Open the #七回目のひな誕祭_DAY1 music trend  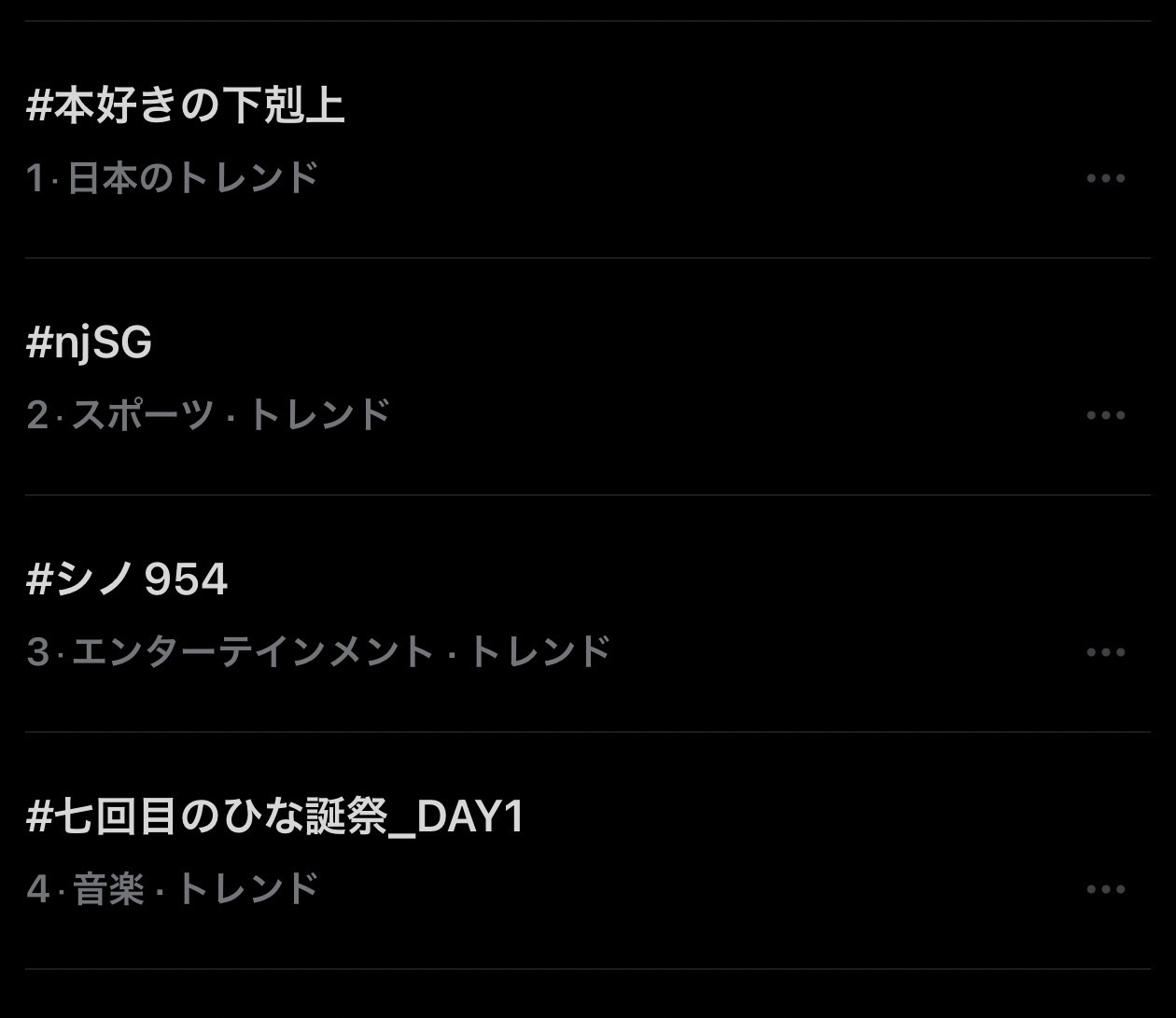[275, 817]
